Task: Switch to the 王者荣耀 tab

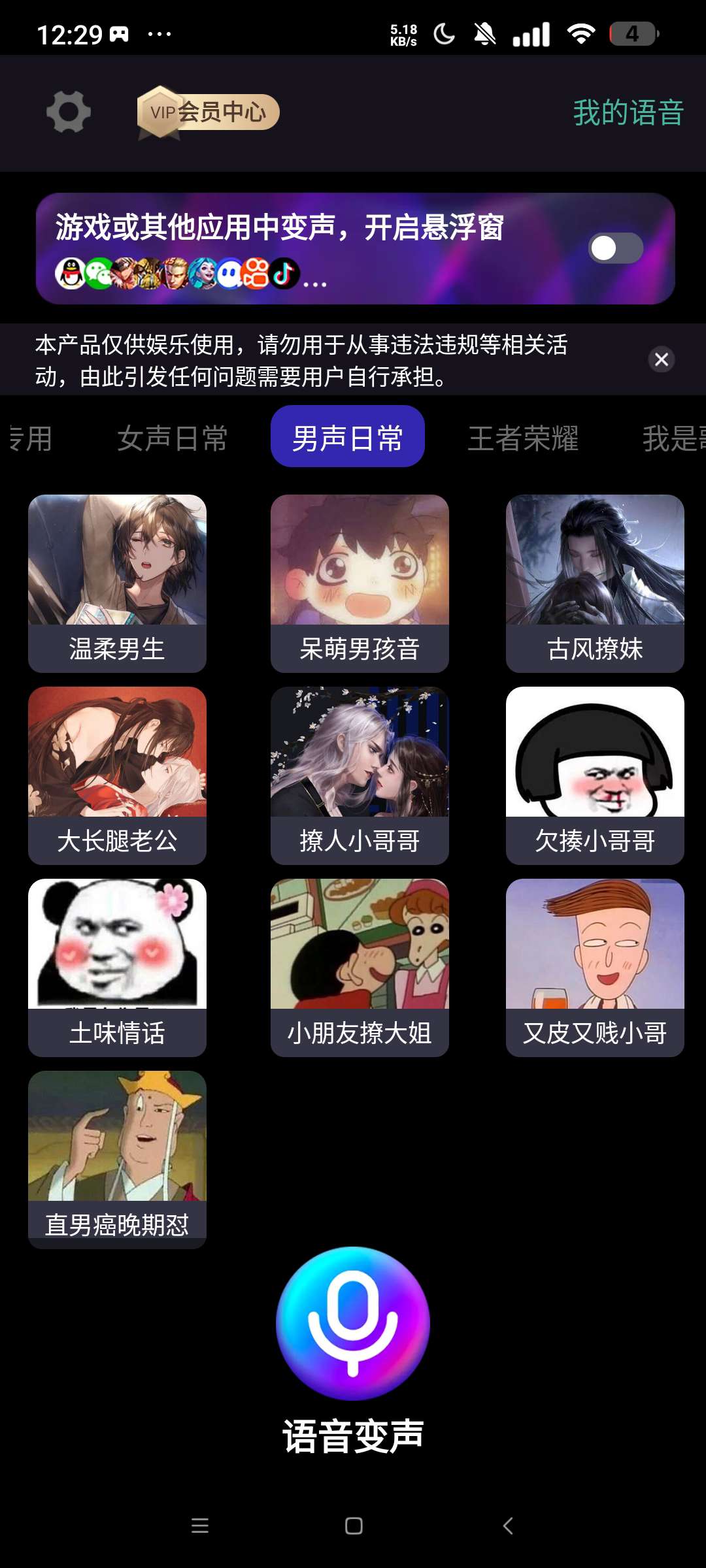Action: pyautogui.click(x=523, y=438)
